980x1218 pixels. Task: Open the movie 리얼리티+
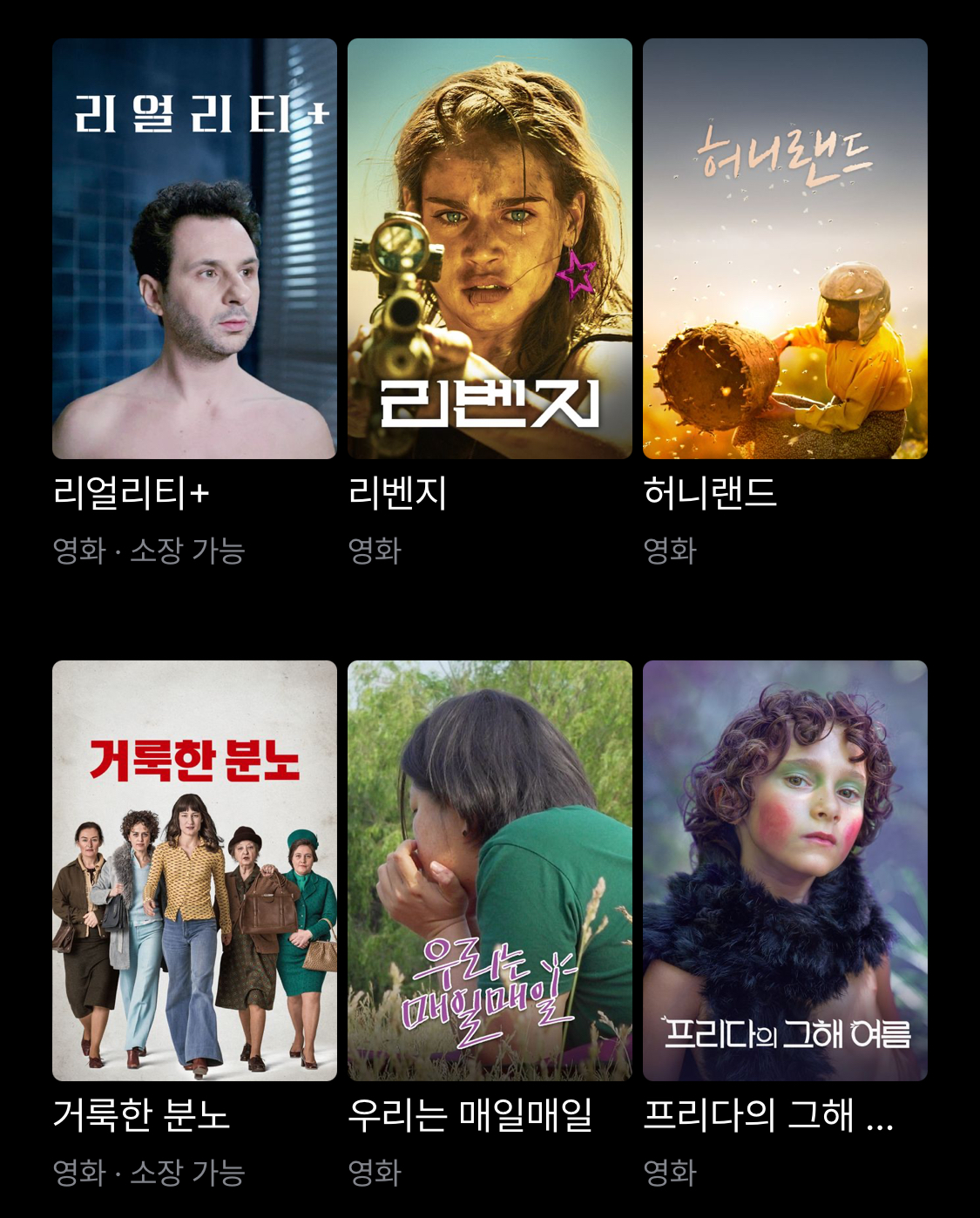(194, 249)
